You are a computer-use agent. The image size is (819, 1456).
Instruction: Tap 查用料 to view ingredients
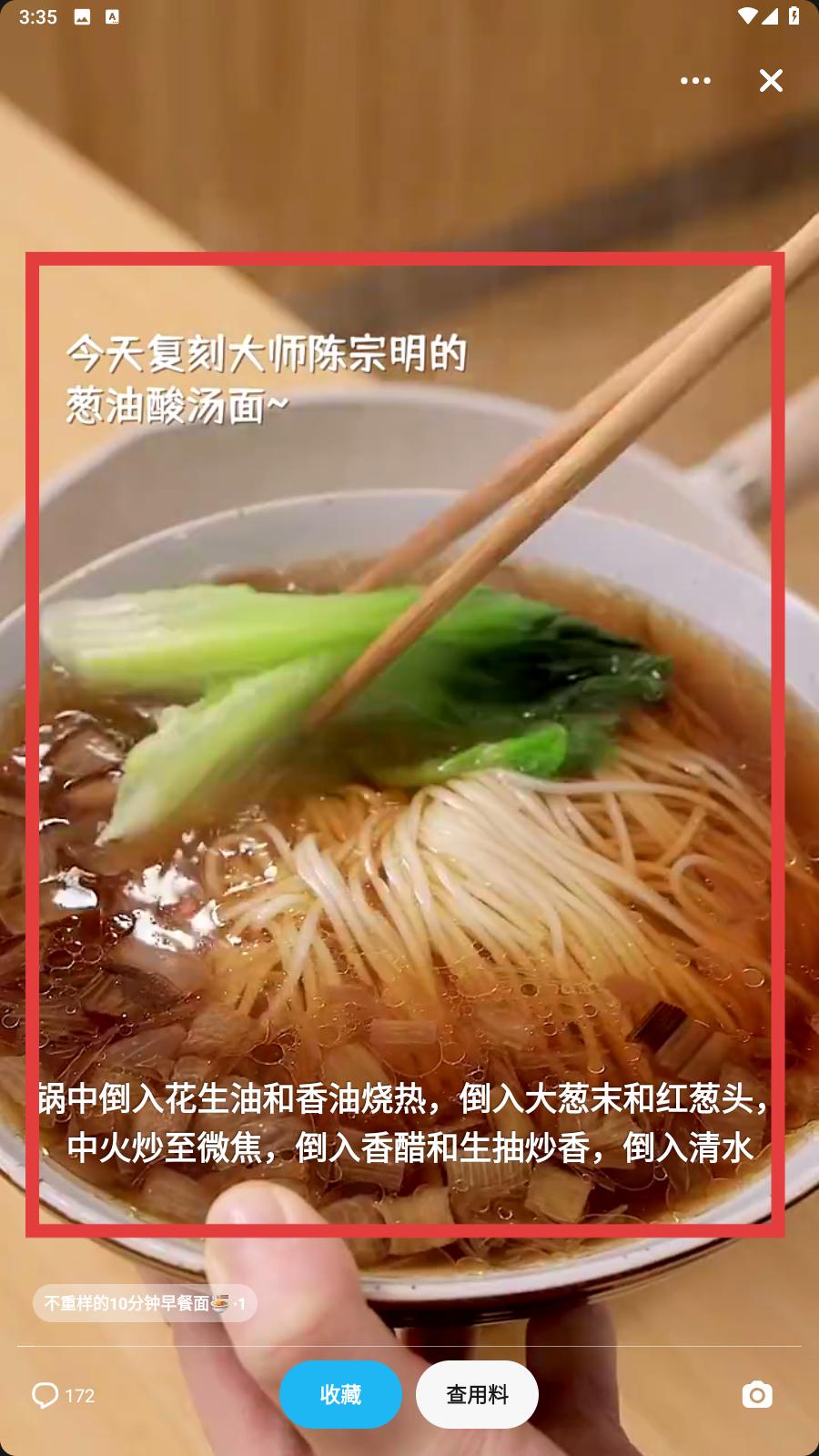(477, 1394)
